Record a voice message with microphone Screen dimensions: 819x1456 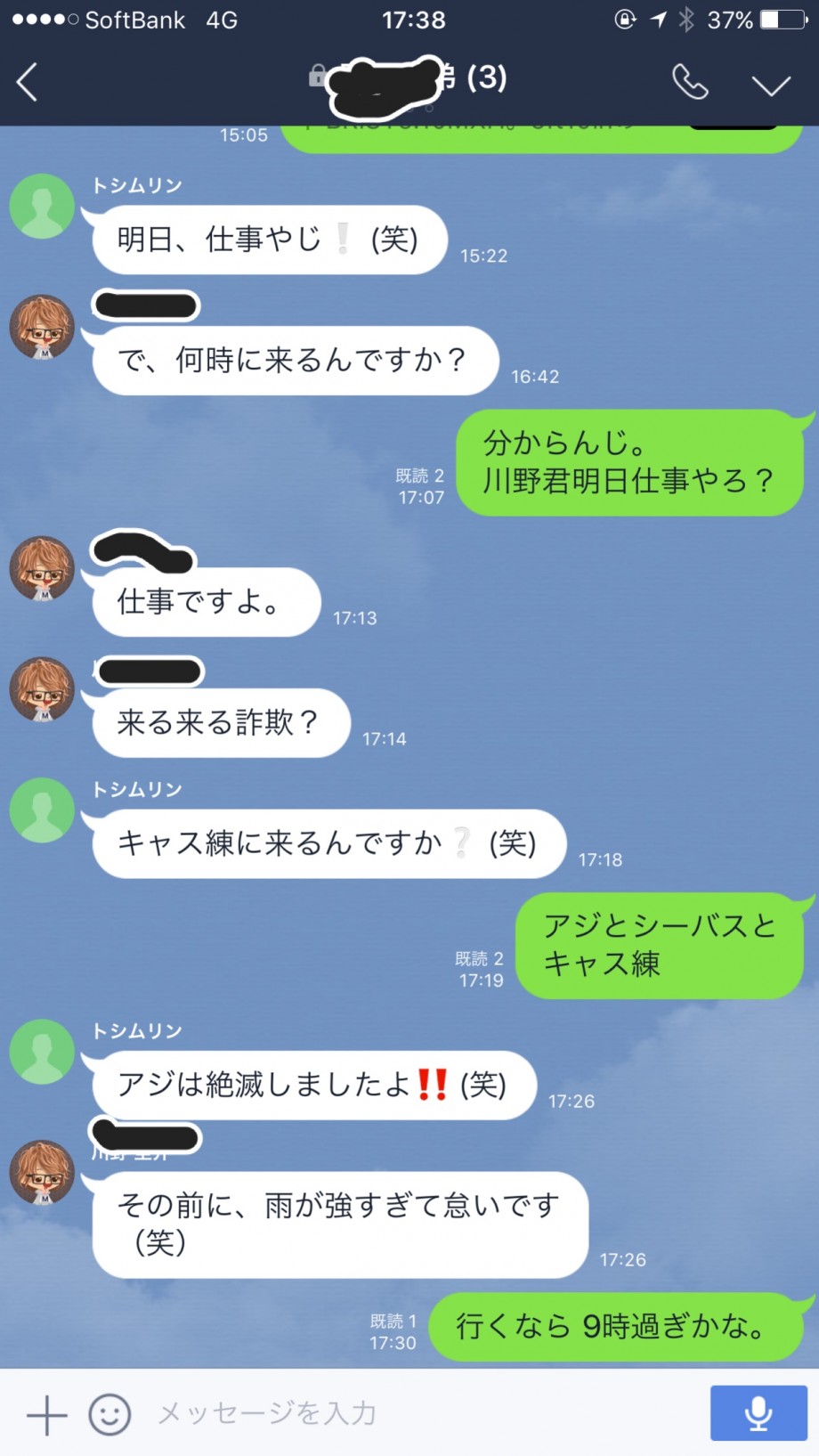pos(758,1413)
